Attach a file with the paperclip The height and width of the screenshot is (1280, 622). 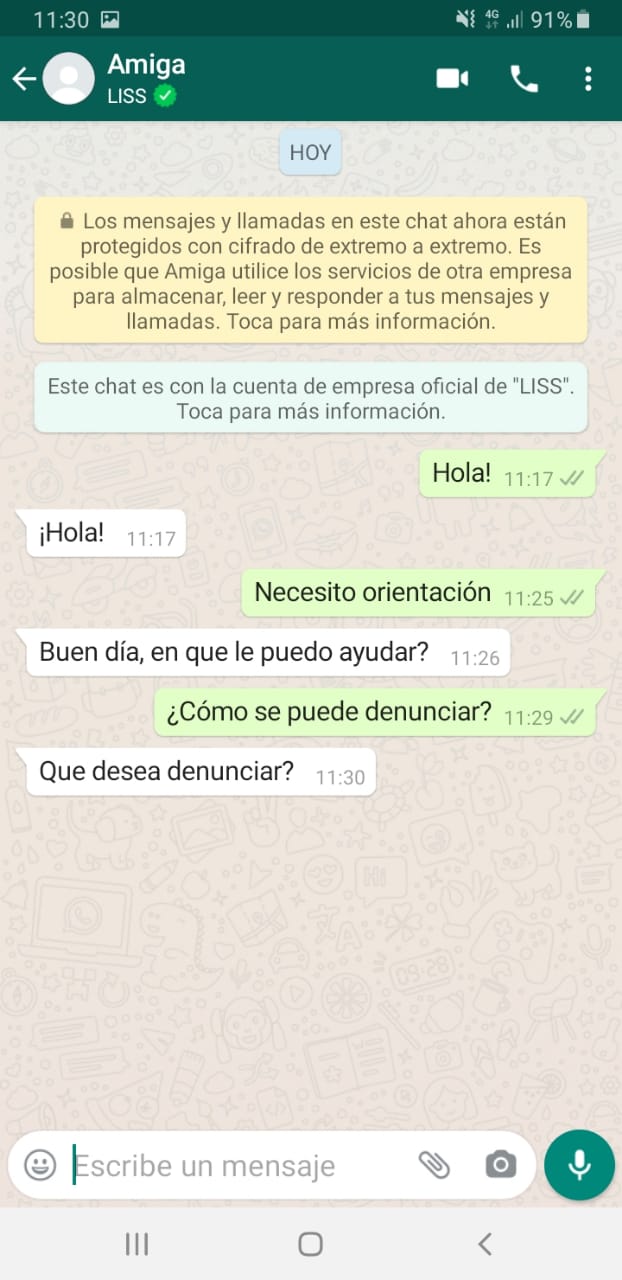click(434, 1165)
